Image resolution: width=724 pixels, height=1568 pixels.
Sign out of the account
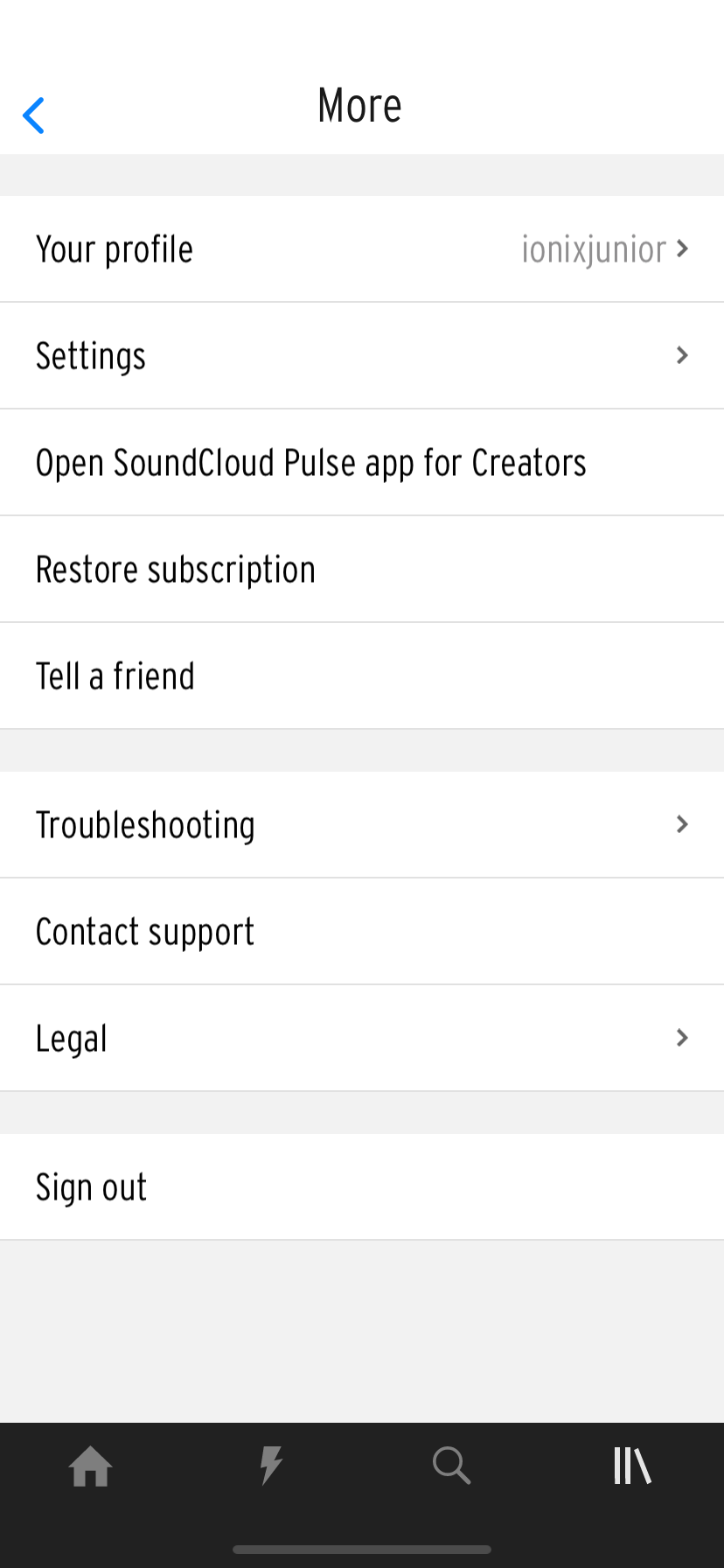[362, 1187]
